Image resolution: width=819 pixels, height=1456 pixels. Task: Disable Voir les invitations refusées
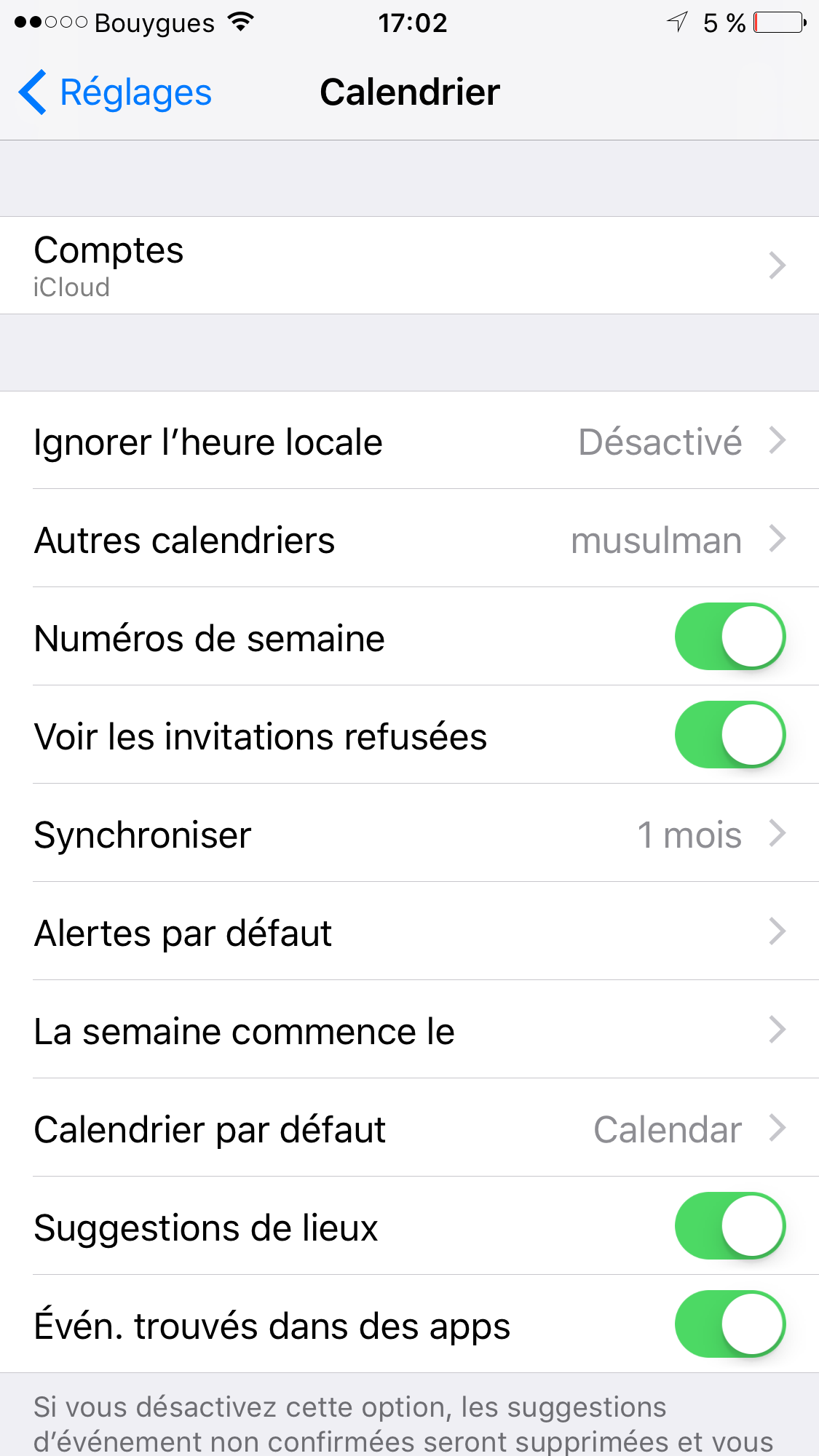pos(730,735)
